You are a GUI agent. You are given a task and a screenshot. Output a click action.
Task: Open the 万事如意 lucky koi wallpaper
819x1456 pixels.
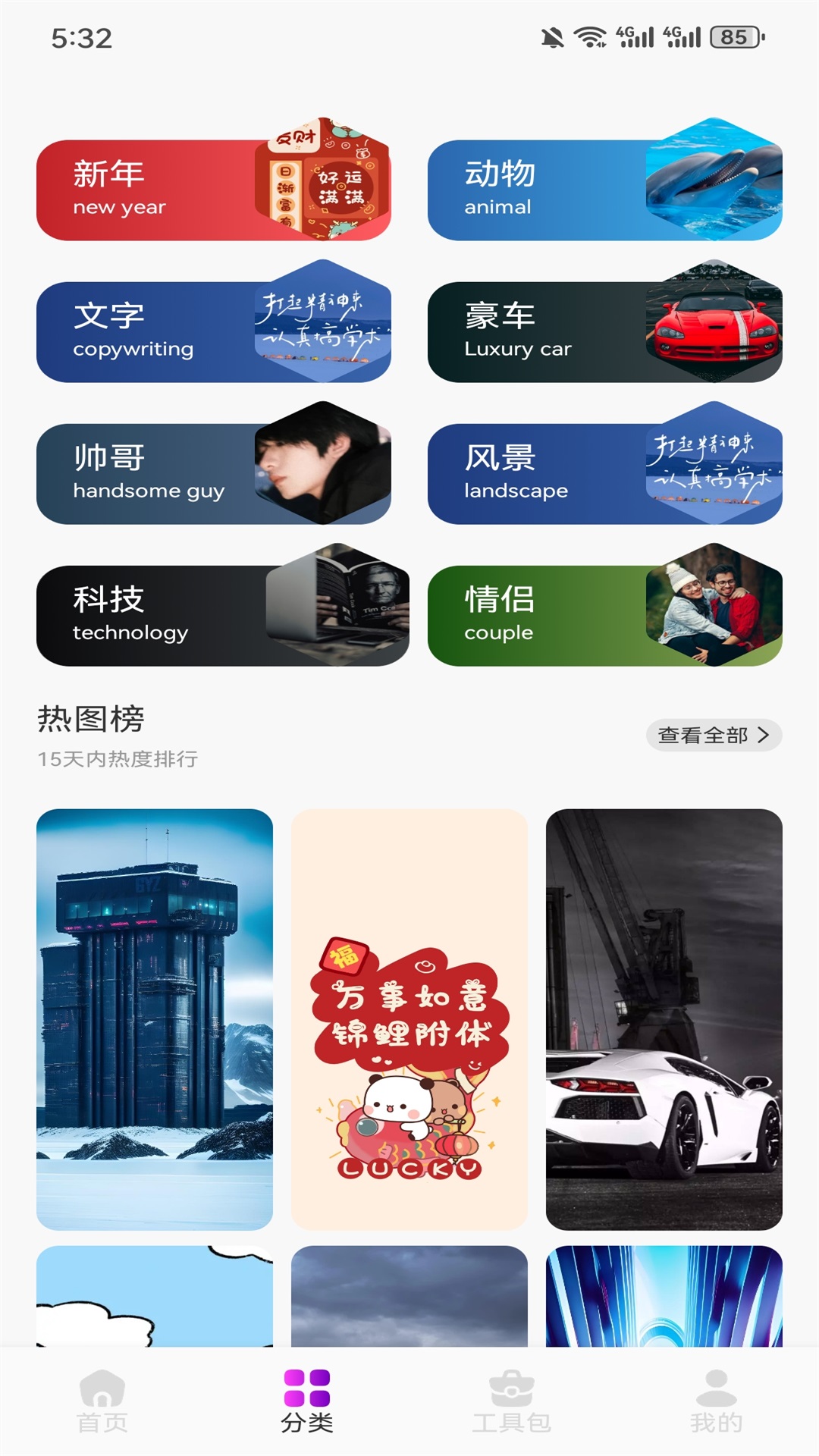coord(409,1018)
